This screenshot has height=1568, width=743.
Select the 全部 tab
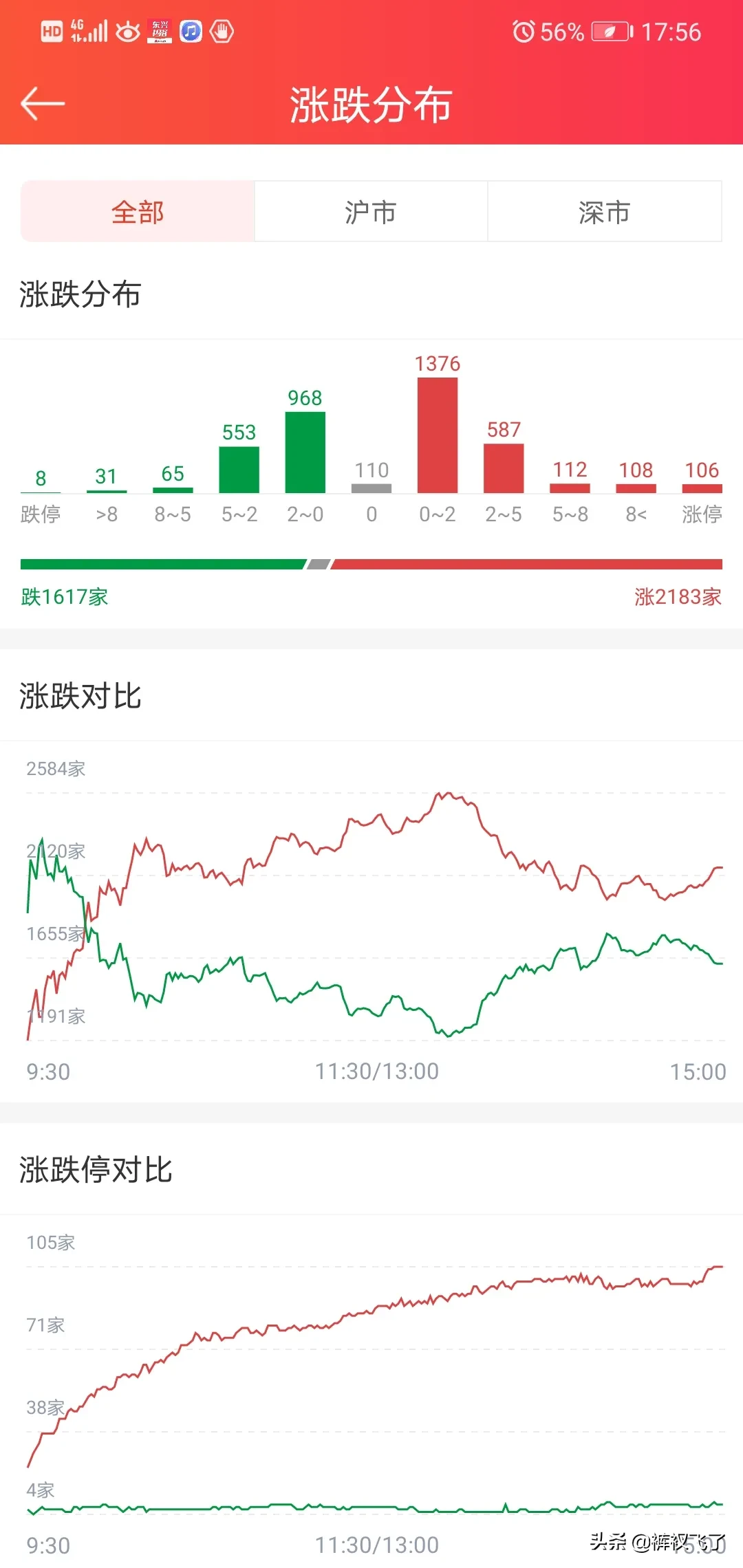[x=138, y=212]
